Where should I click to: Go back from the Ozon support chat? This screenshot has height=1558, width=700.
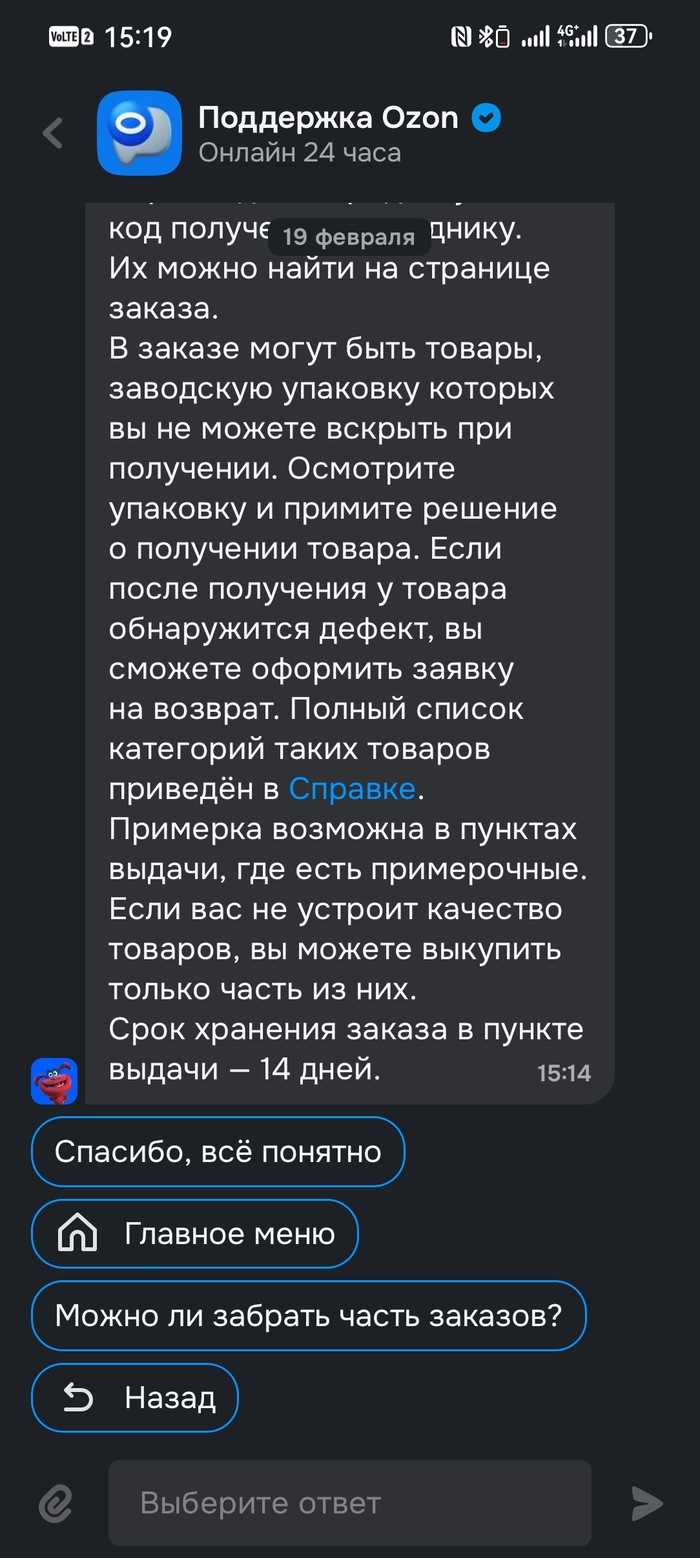(53, 133)
